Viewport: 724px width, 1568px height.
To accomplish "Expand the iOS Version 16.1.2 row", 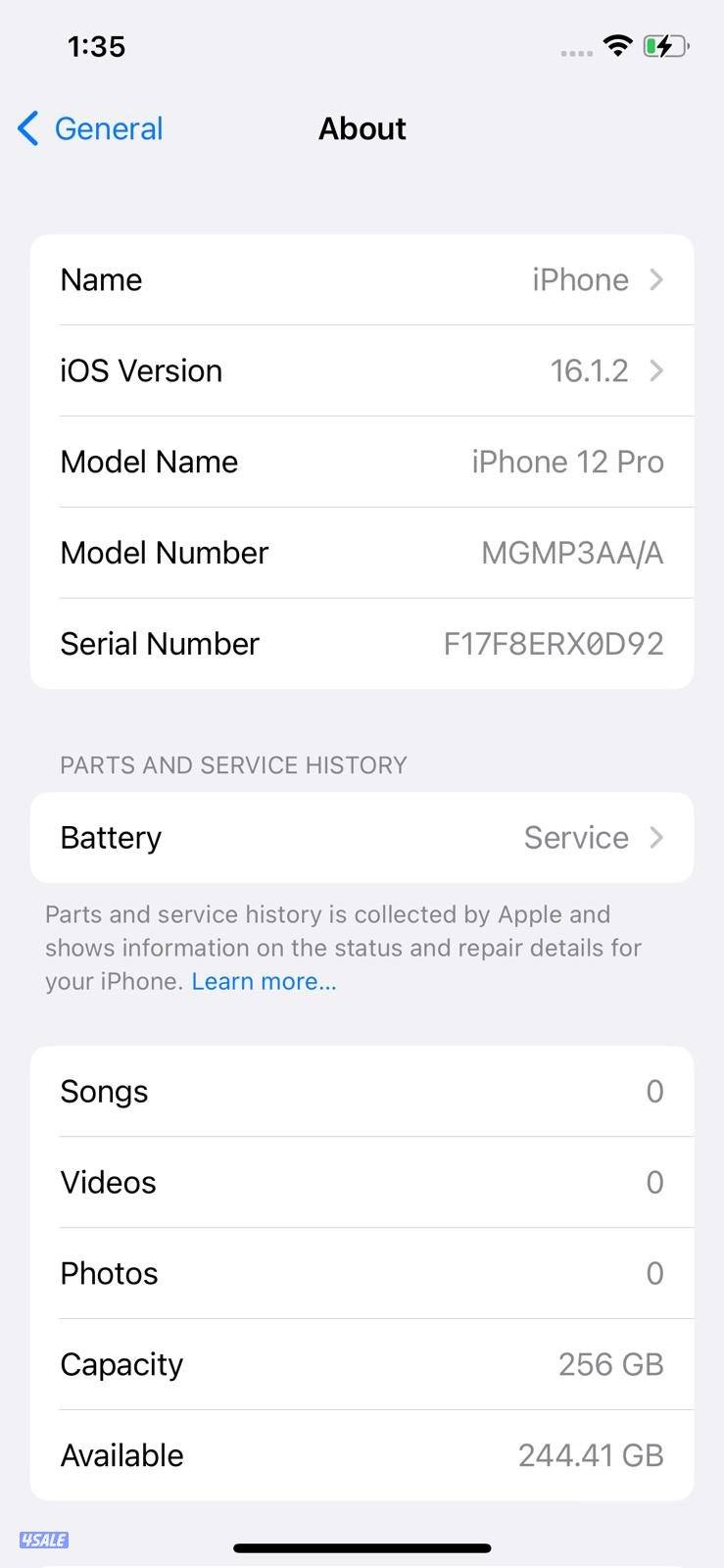I will click(362, 370).
